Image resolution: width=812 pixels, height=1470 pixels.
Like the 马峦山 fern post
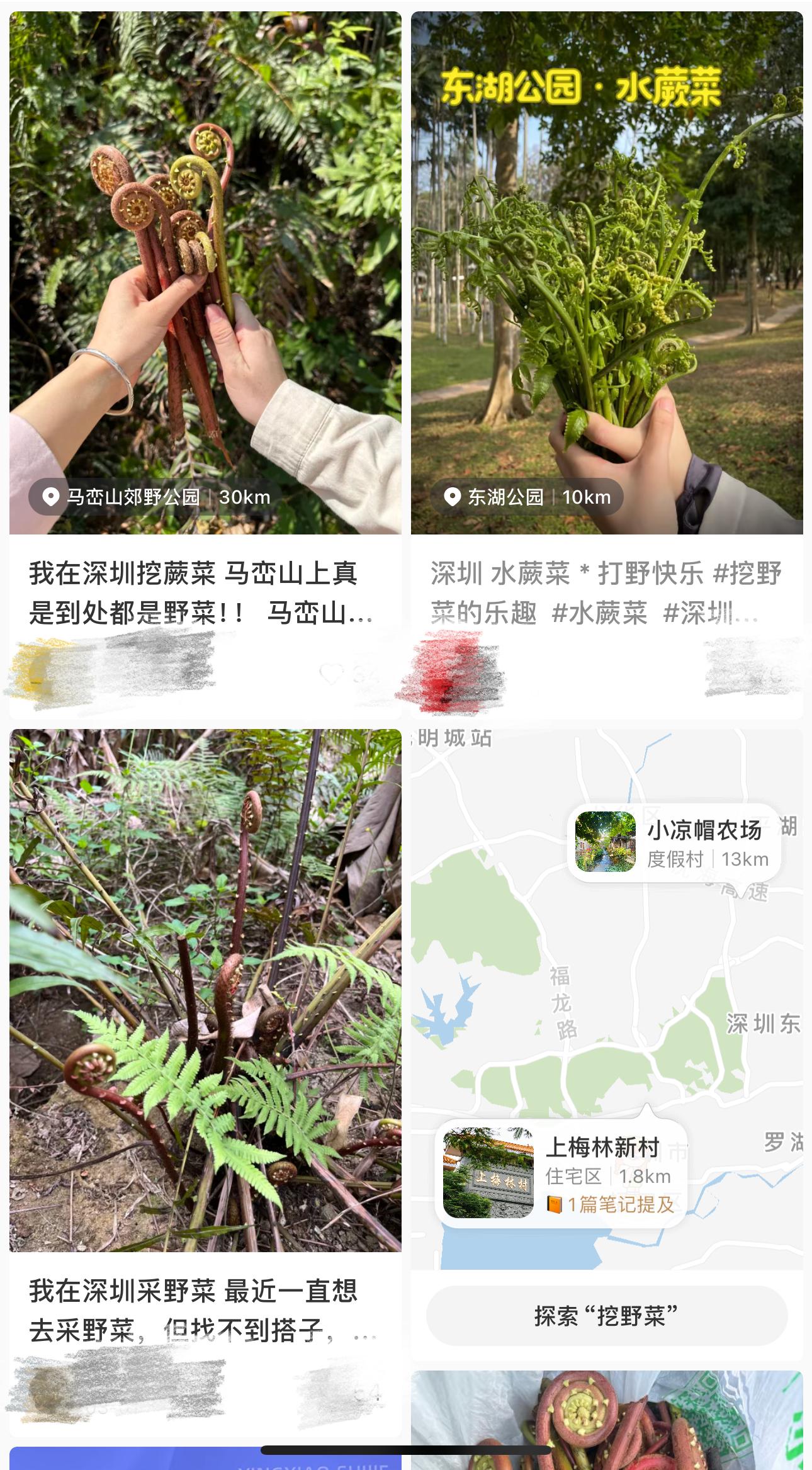tap(331, 674)
